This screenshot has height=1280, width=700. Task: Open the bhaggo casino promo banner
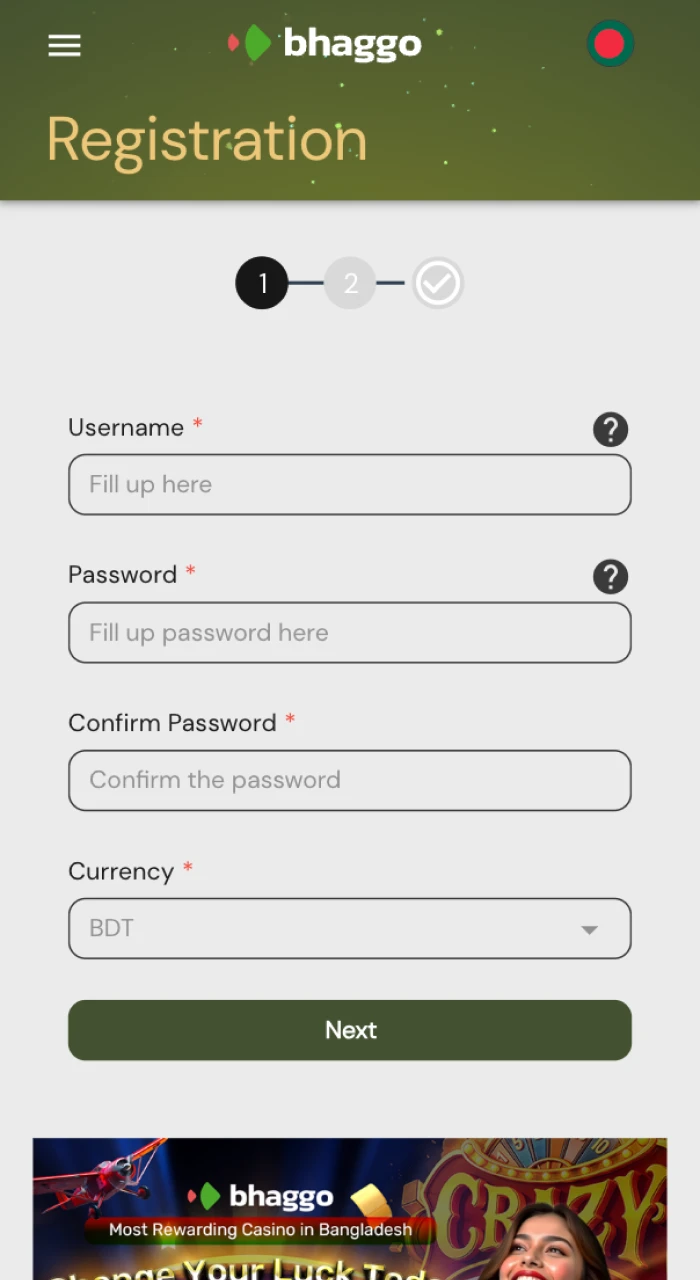pos(350,1210)
